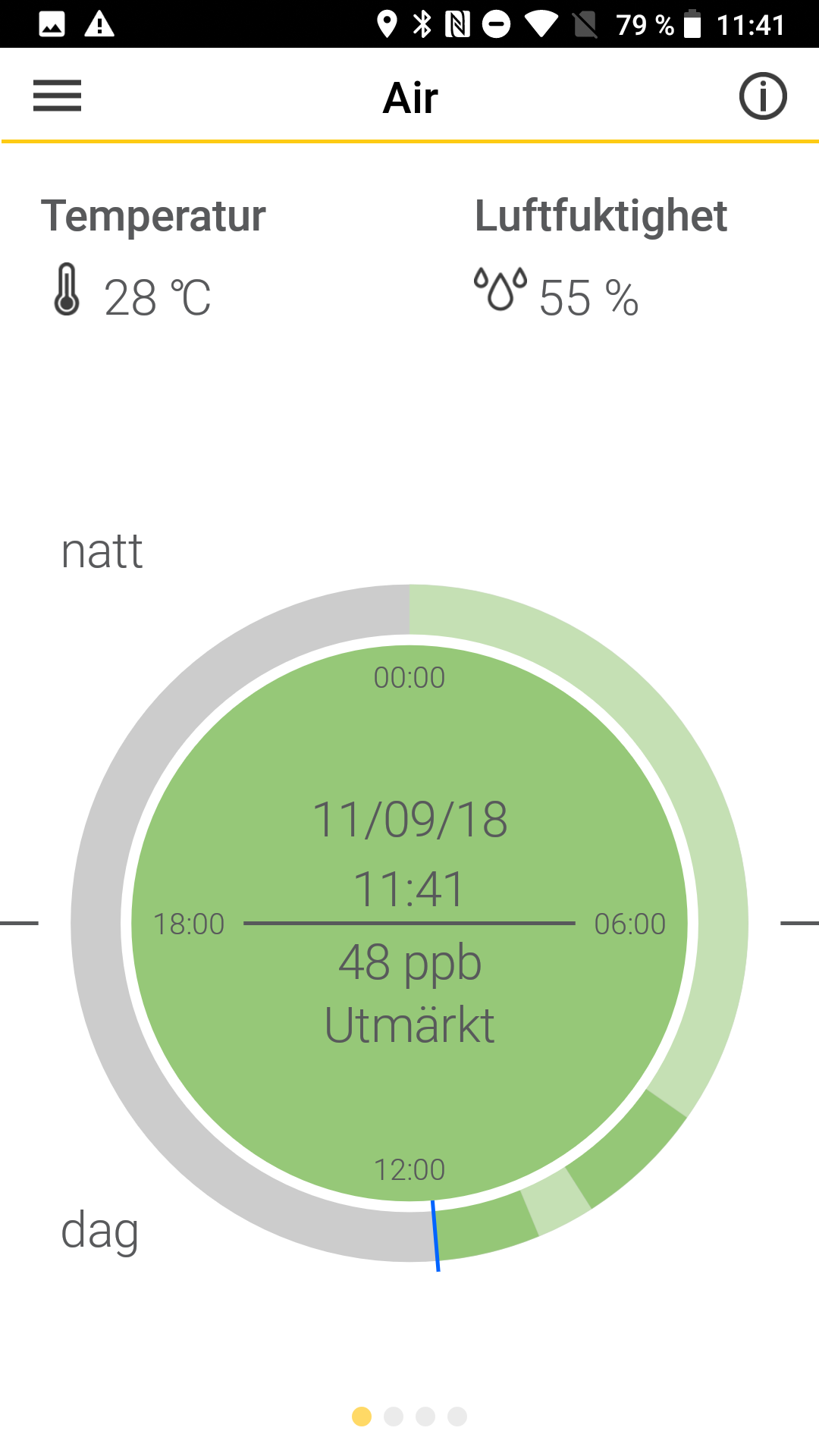This screenshot has width=819, height=1456.
Task: Select the second page indicator dot
Action: [x=394, y=1417]
